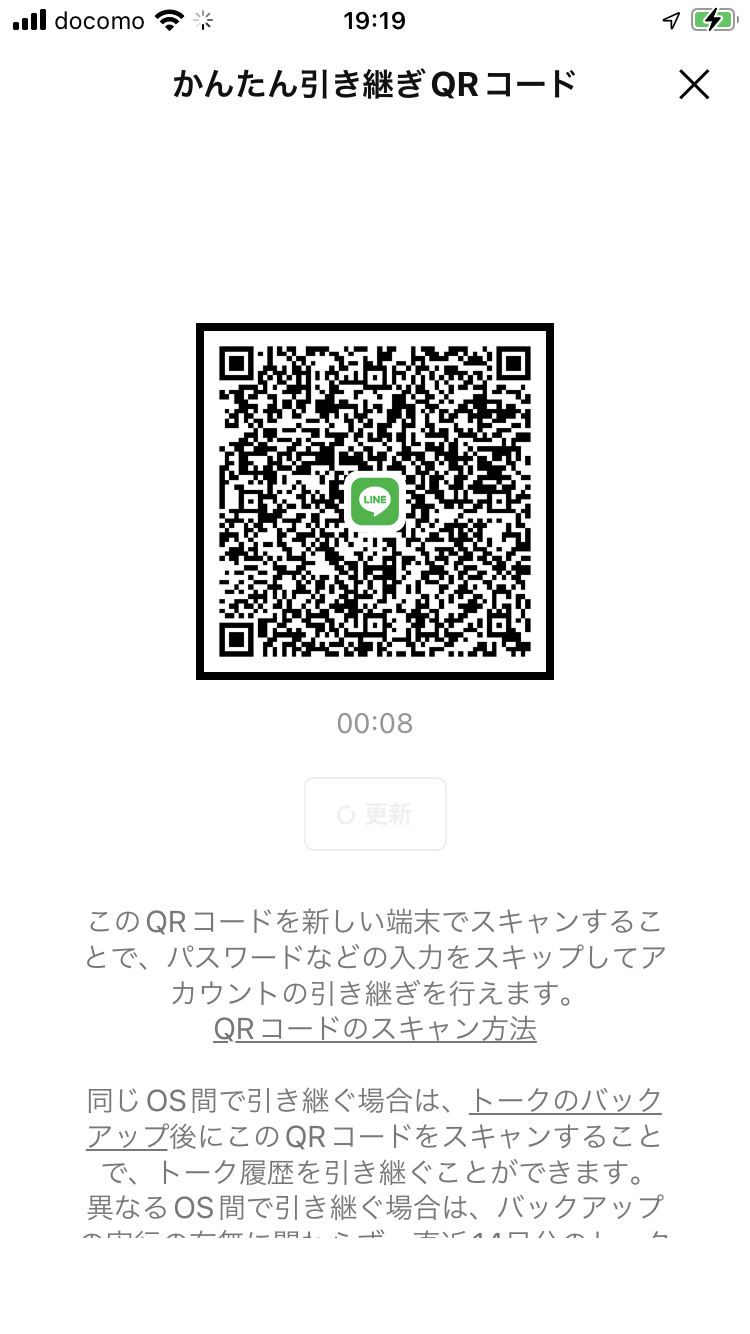Tap the 更新 refresh button
The image size is (750, 1334).
[x=375, y=814]
